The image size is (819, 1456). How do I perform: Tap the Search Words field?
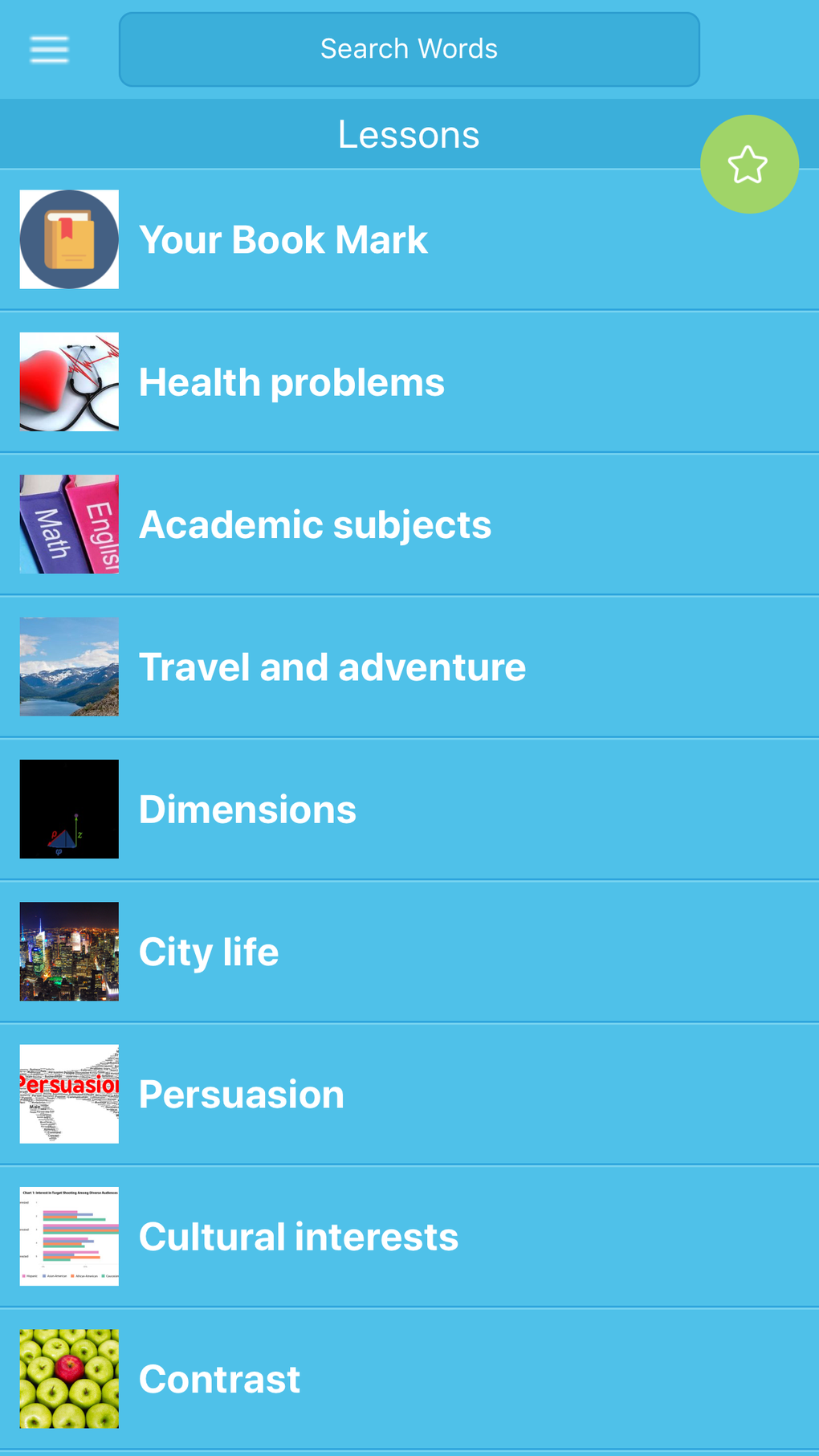[x=409, y=49]
